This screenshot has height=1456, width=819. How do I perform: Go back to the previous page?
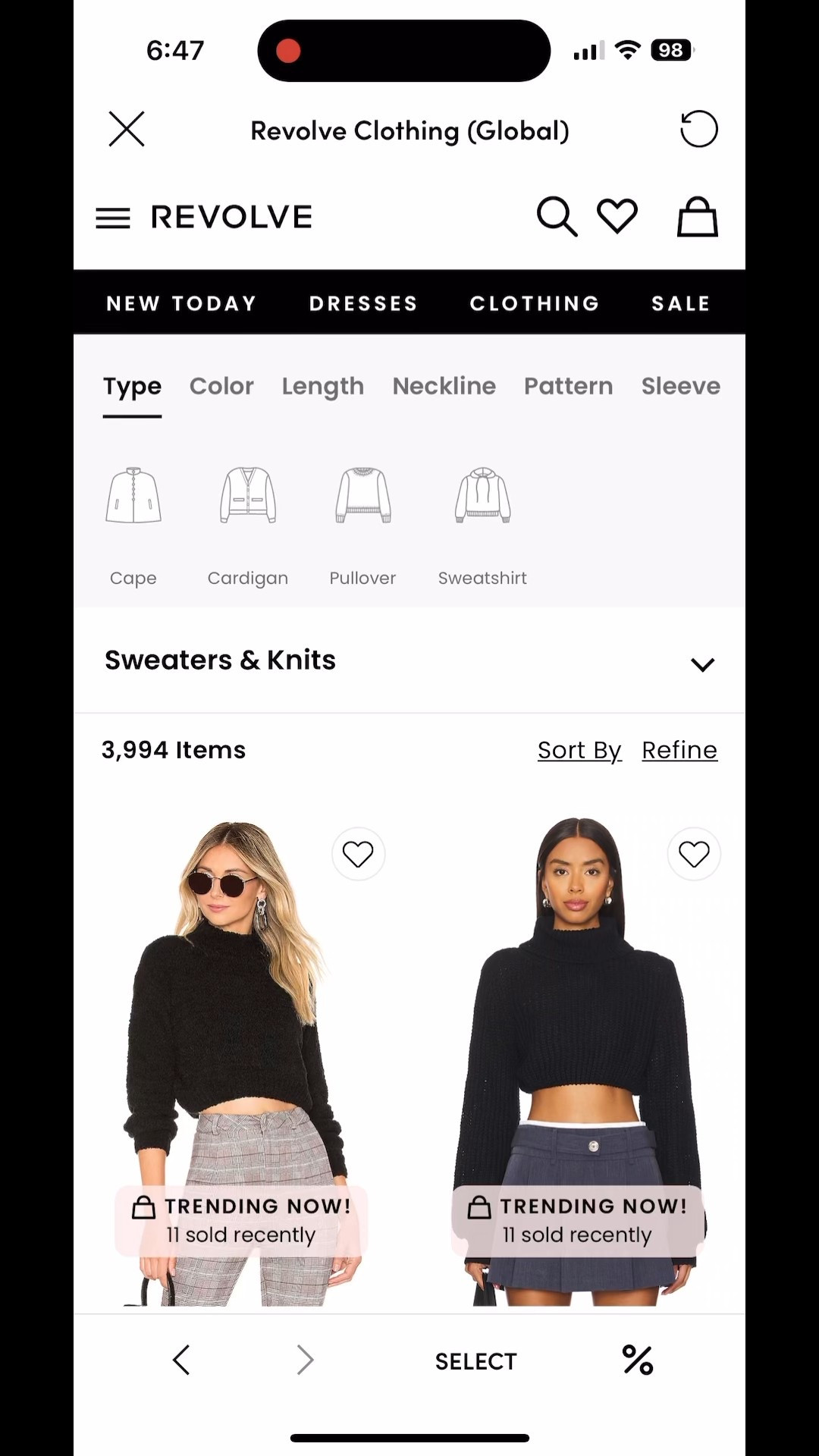coord(180,1360)
